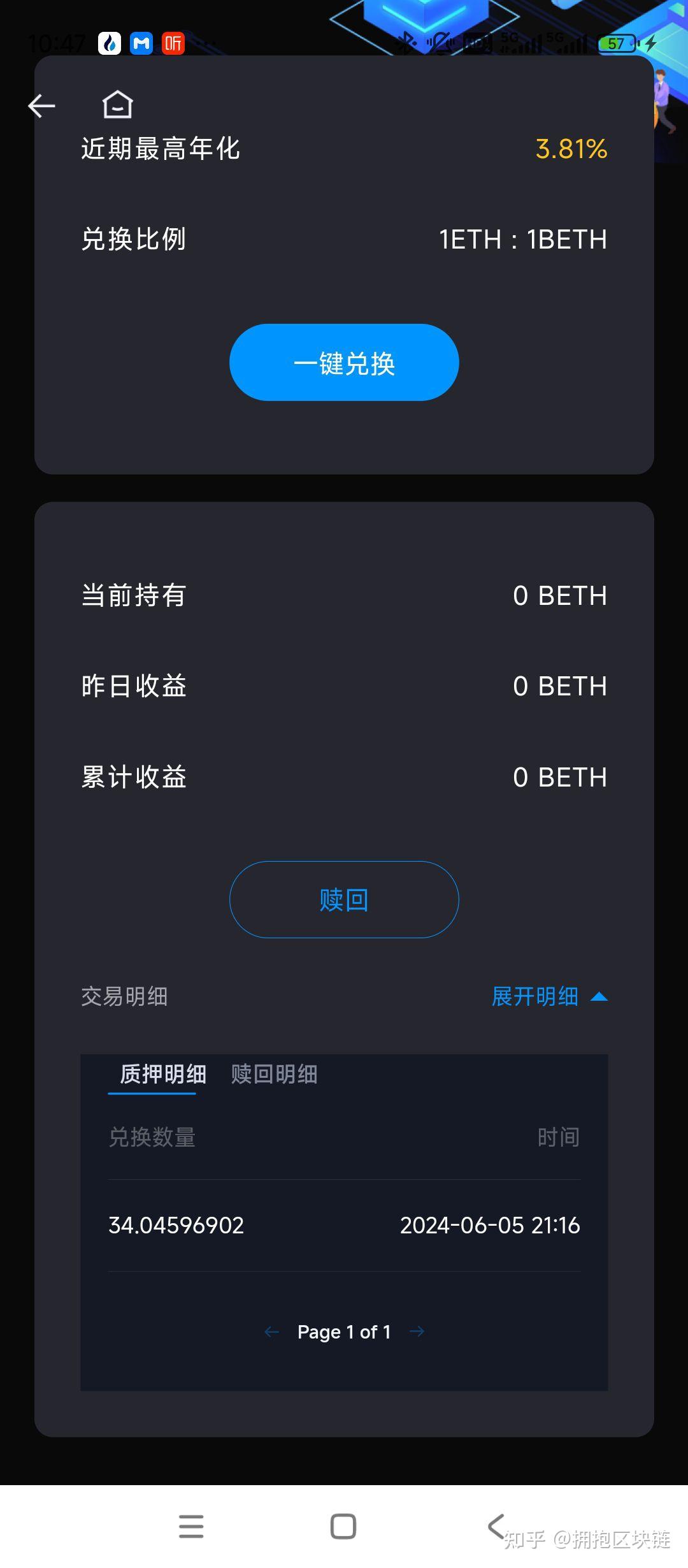
Task: Switch to the 质押明细 tab
Action: click(163, 1074)
